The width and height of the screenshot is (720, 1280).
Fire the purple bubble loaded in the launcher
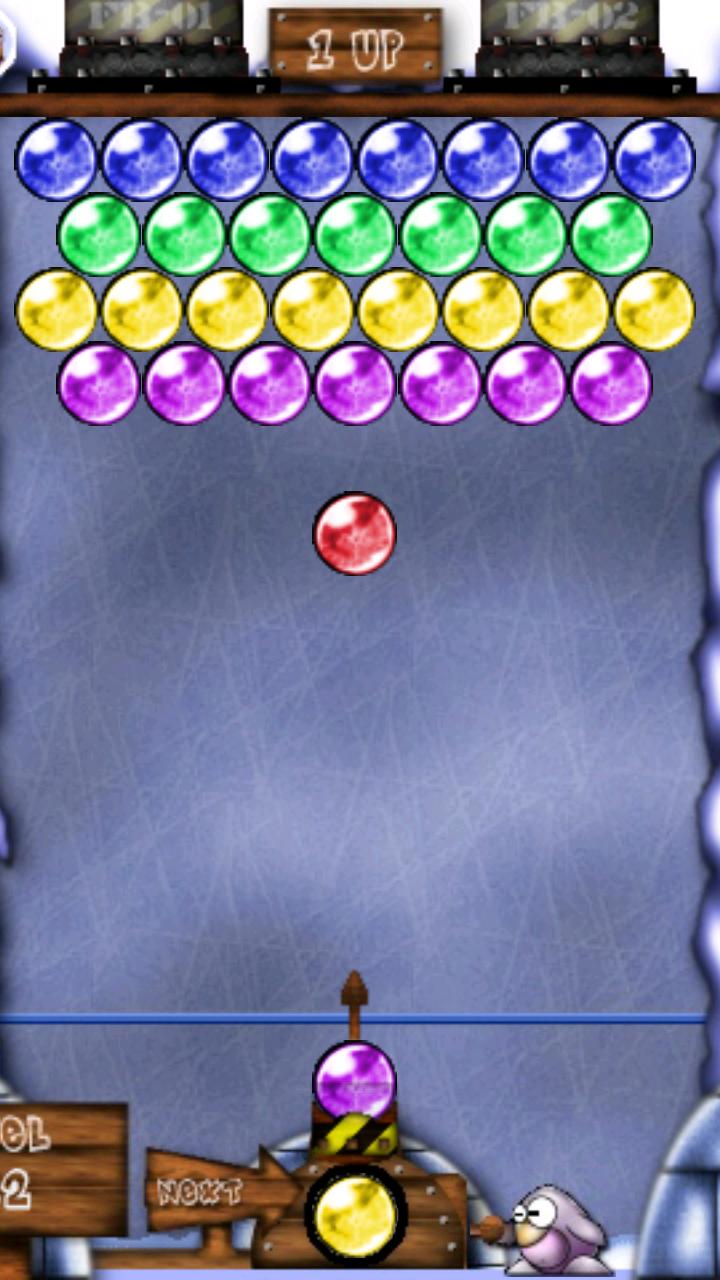355,1082
